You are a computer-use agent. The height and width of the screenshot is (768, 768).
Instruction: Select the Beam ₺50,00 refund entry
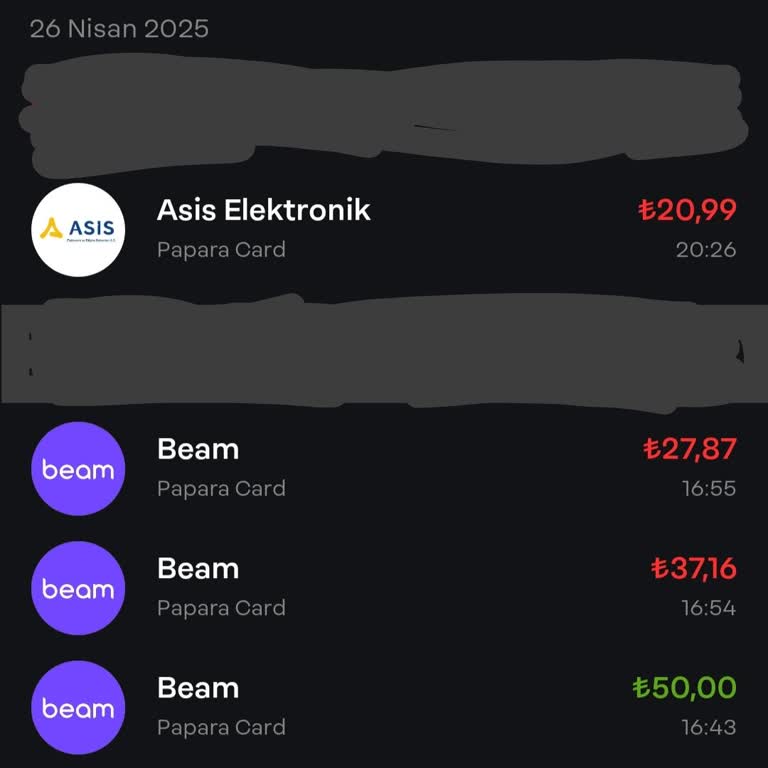coord(384,707)
